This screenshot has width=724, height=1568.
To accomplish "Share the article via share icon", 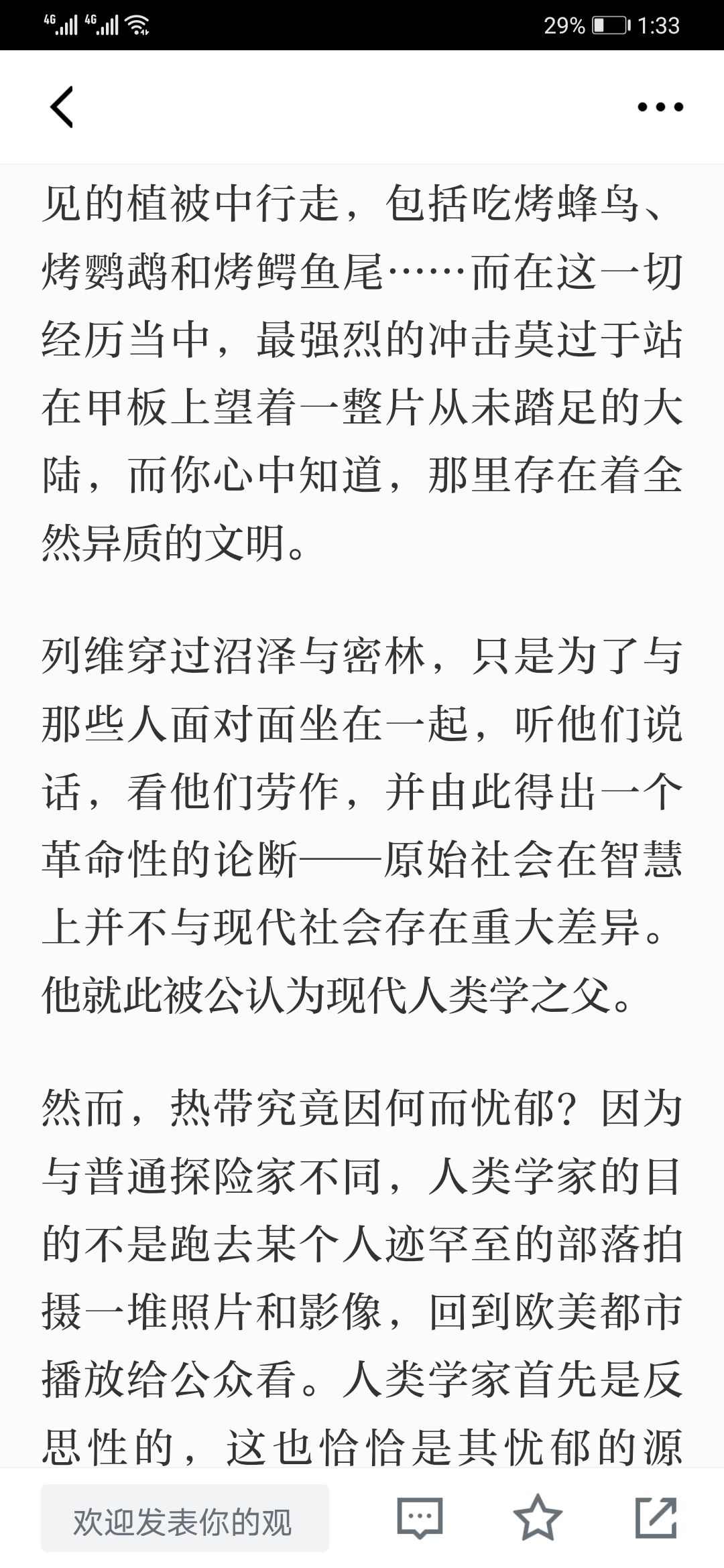I will [656, 1517].
